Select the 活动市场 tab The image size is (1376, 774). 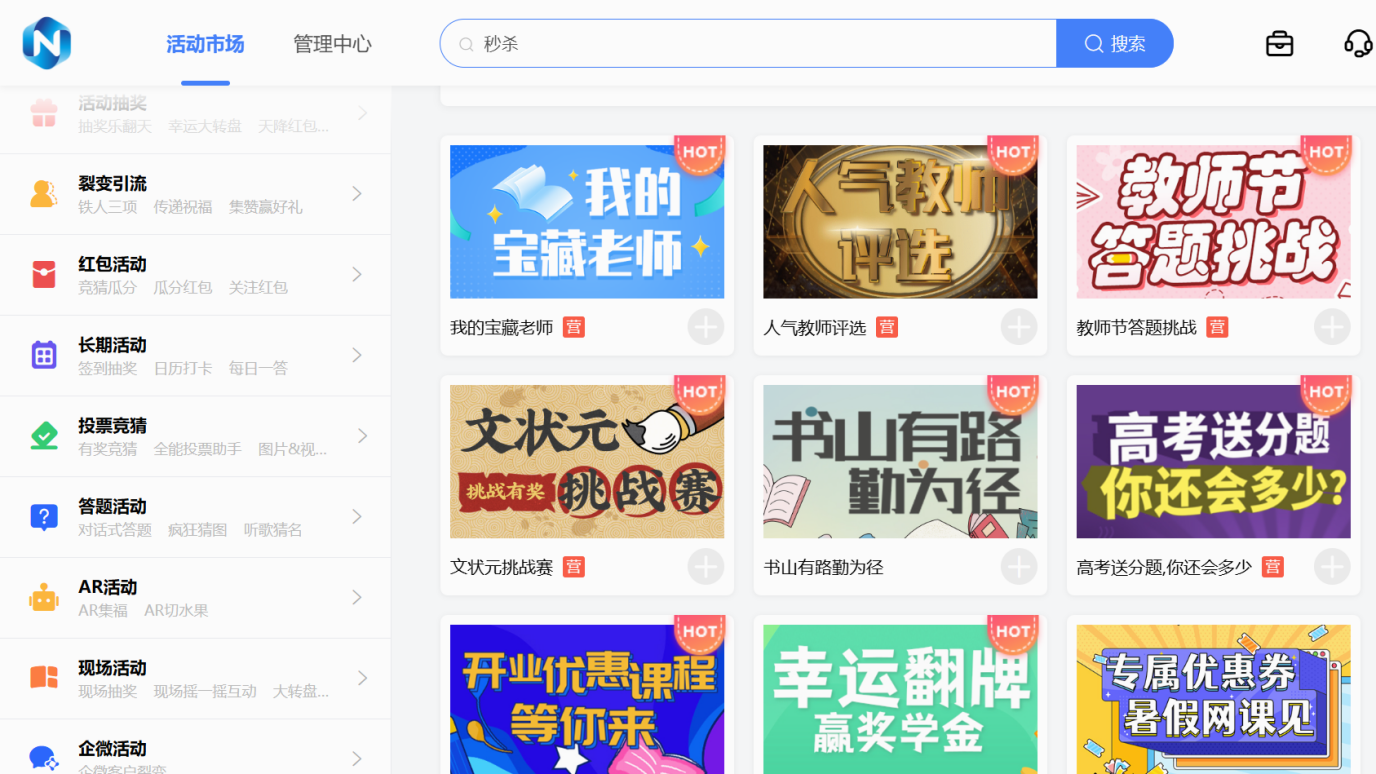click(x=205, y=44)
